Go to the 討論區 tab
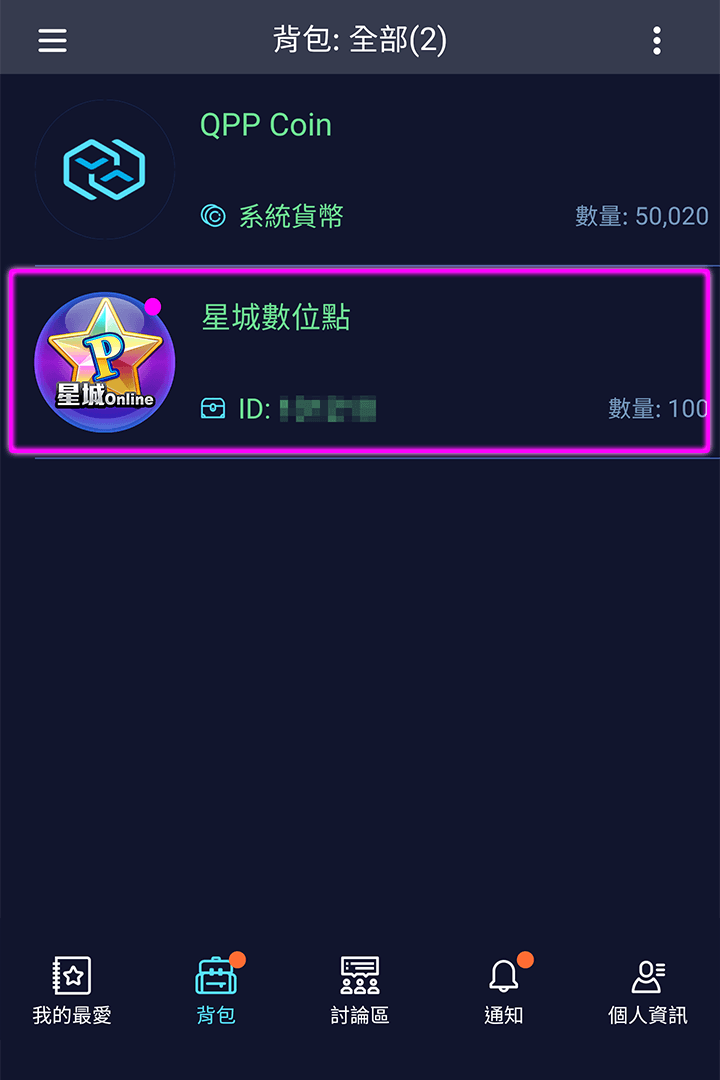This screenshot has width=720, height=1080. pyautogui.click(x=360, y=990)
